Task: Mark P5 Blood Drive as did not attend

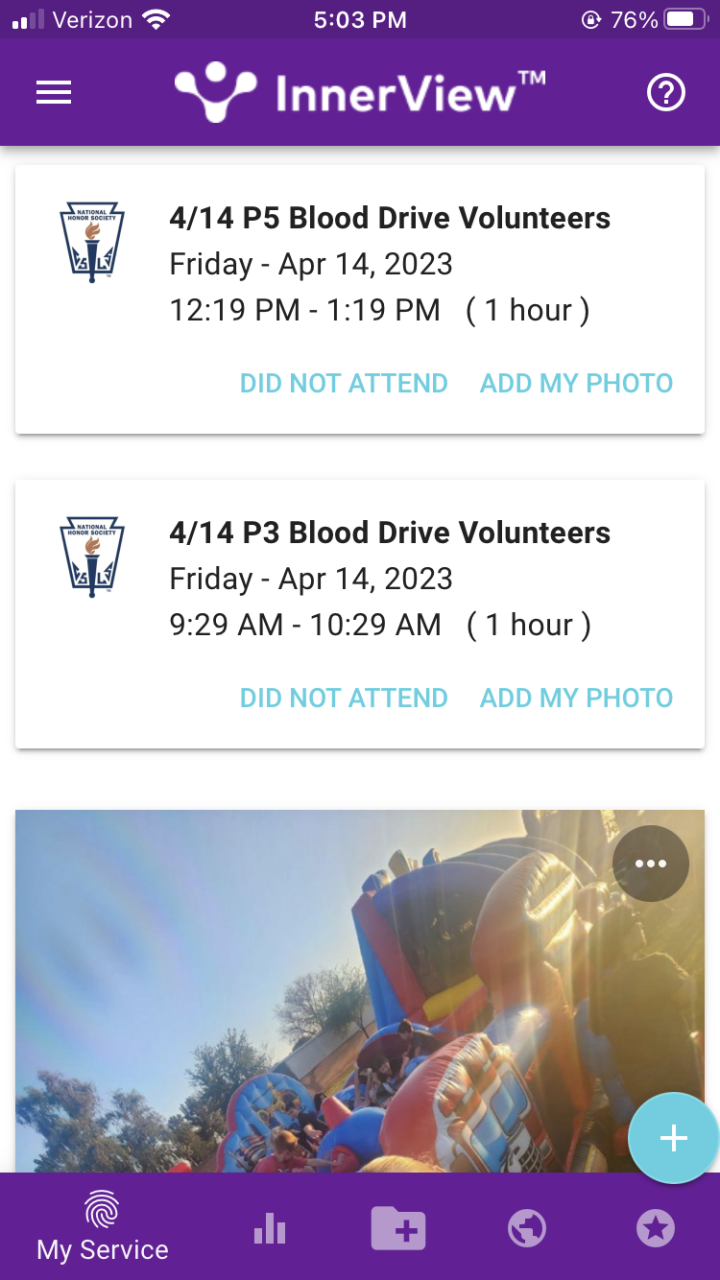Action: coord(343,383)
